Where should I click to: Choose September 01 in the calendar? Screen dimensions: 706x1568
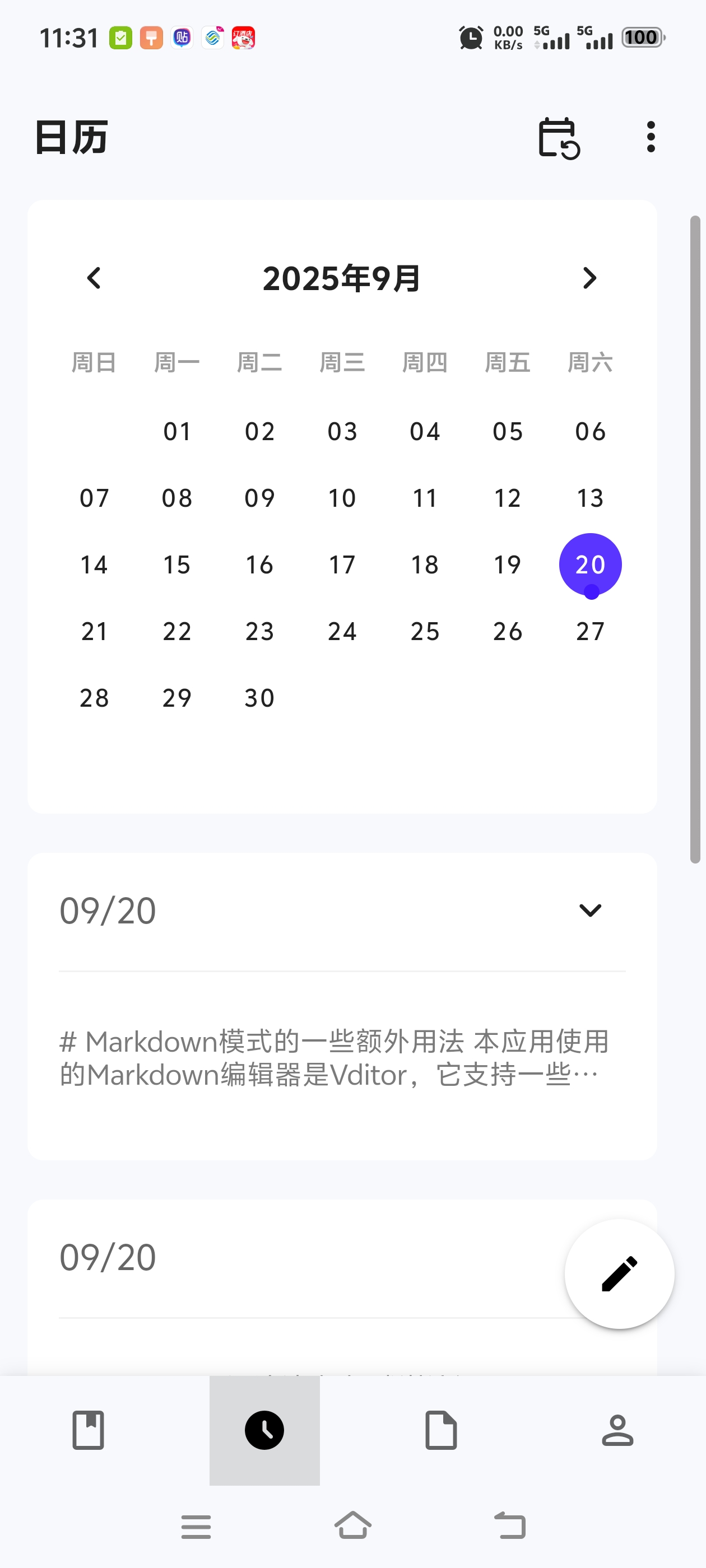pos(176,432)
